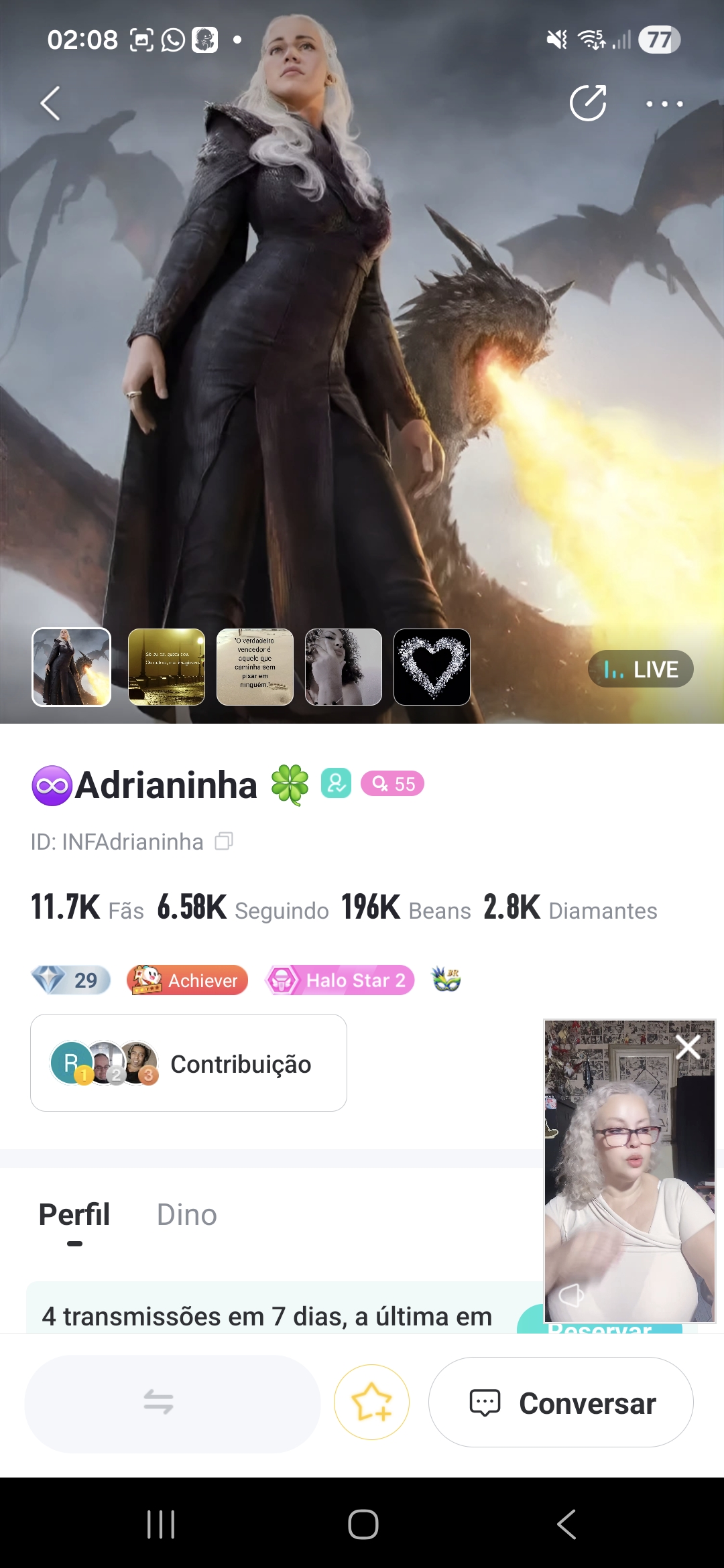Open the Halo Star 2 badge

(x=340, y=980)
